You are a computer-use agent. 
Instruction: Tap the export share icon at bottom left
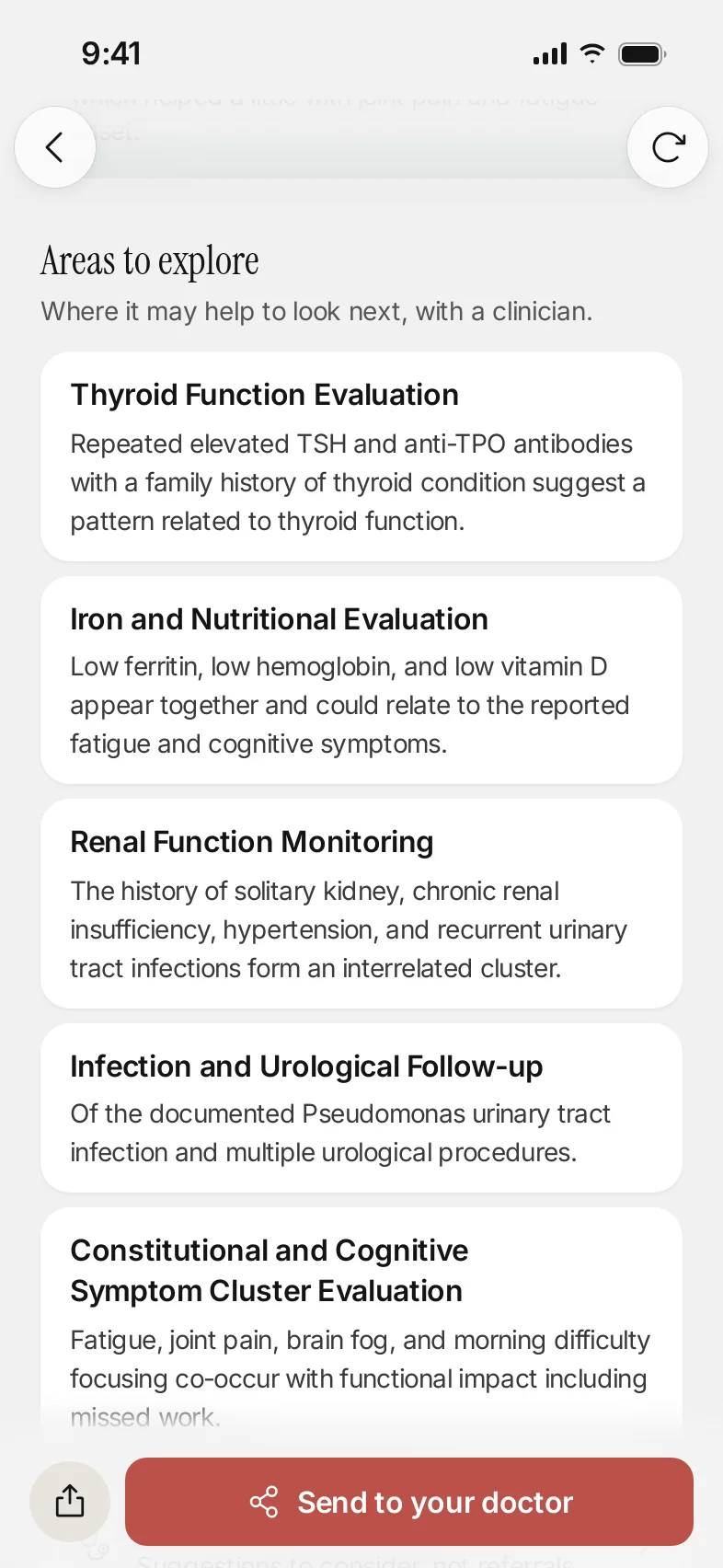coord(70,1502)
